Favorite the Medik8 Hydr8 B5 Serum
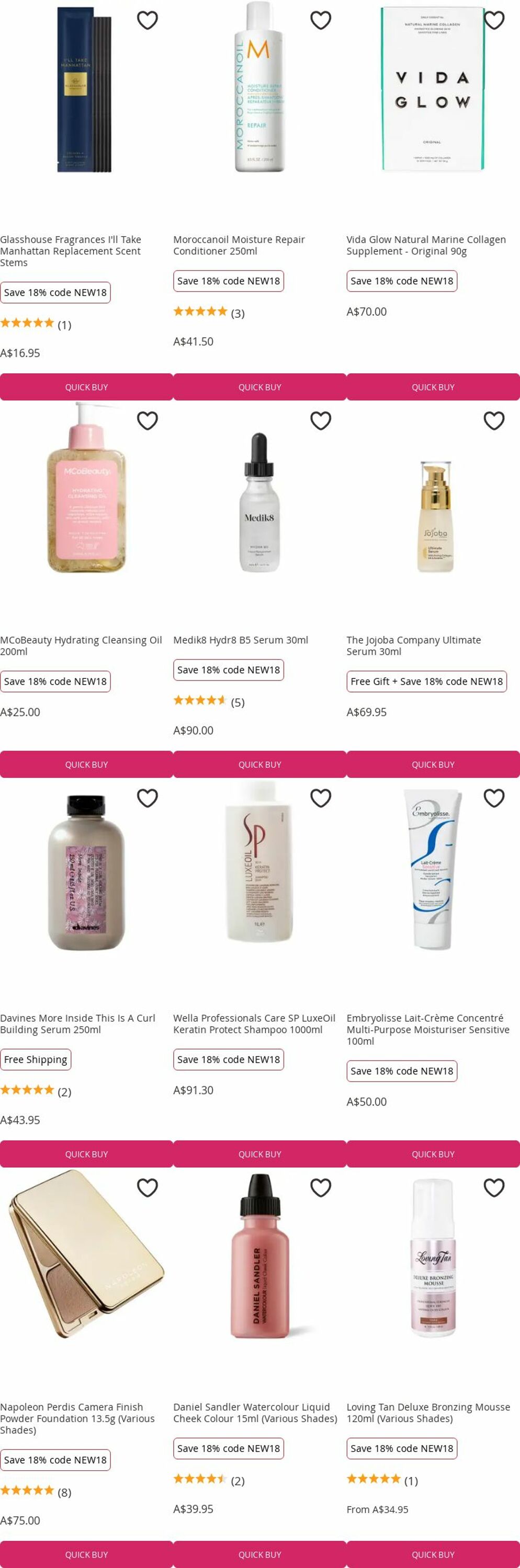The image size is (520, 1568). point(321,421)
